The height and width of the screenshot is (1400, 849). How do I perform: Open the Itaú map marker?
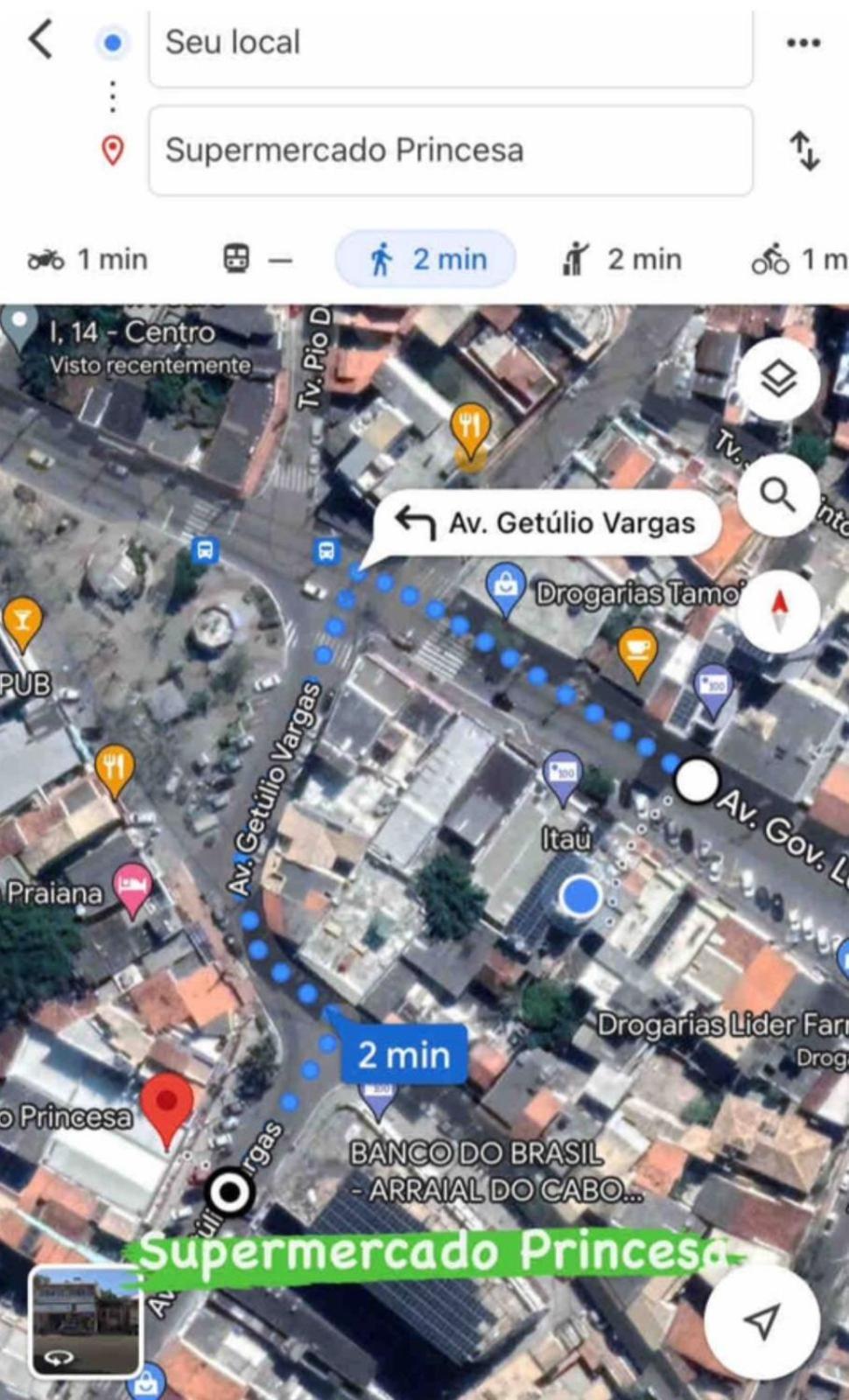pyautogui.click(x=563, y=775)
